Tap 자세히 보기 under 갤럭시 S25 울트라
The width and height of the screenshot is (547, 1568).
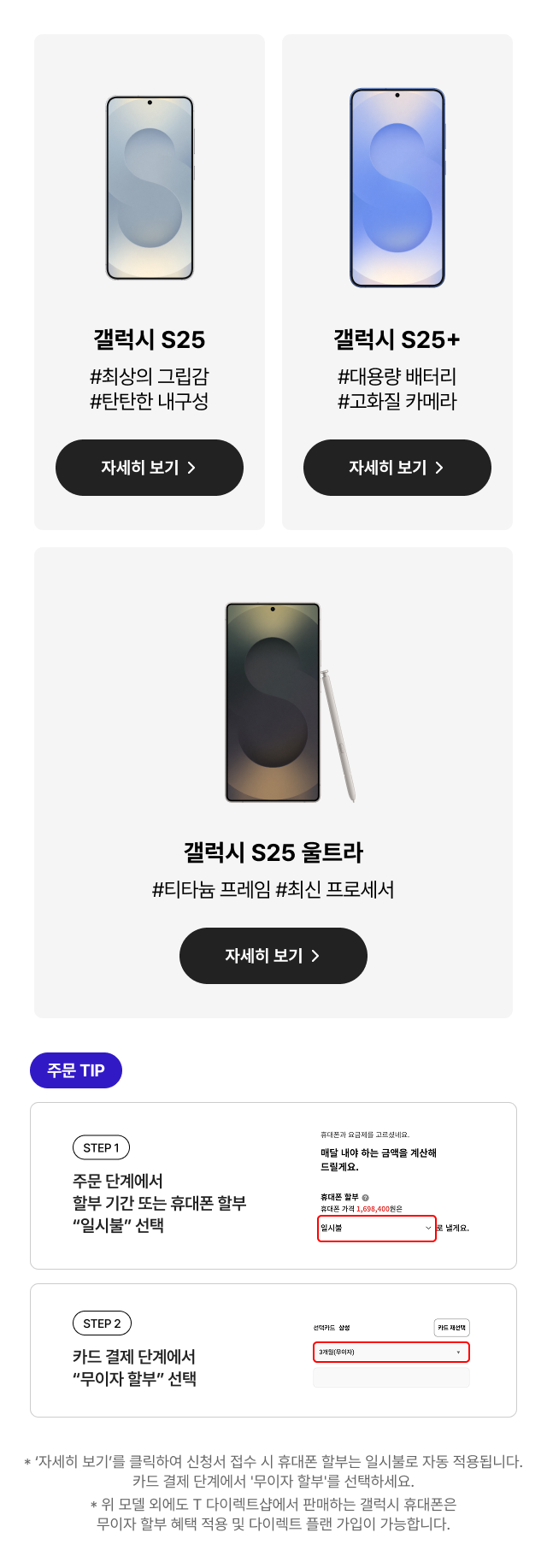[273, 956]
